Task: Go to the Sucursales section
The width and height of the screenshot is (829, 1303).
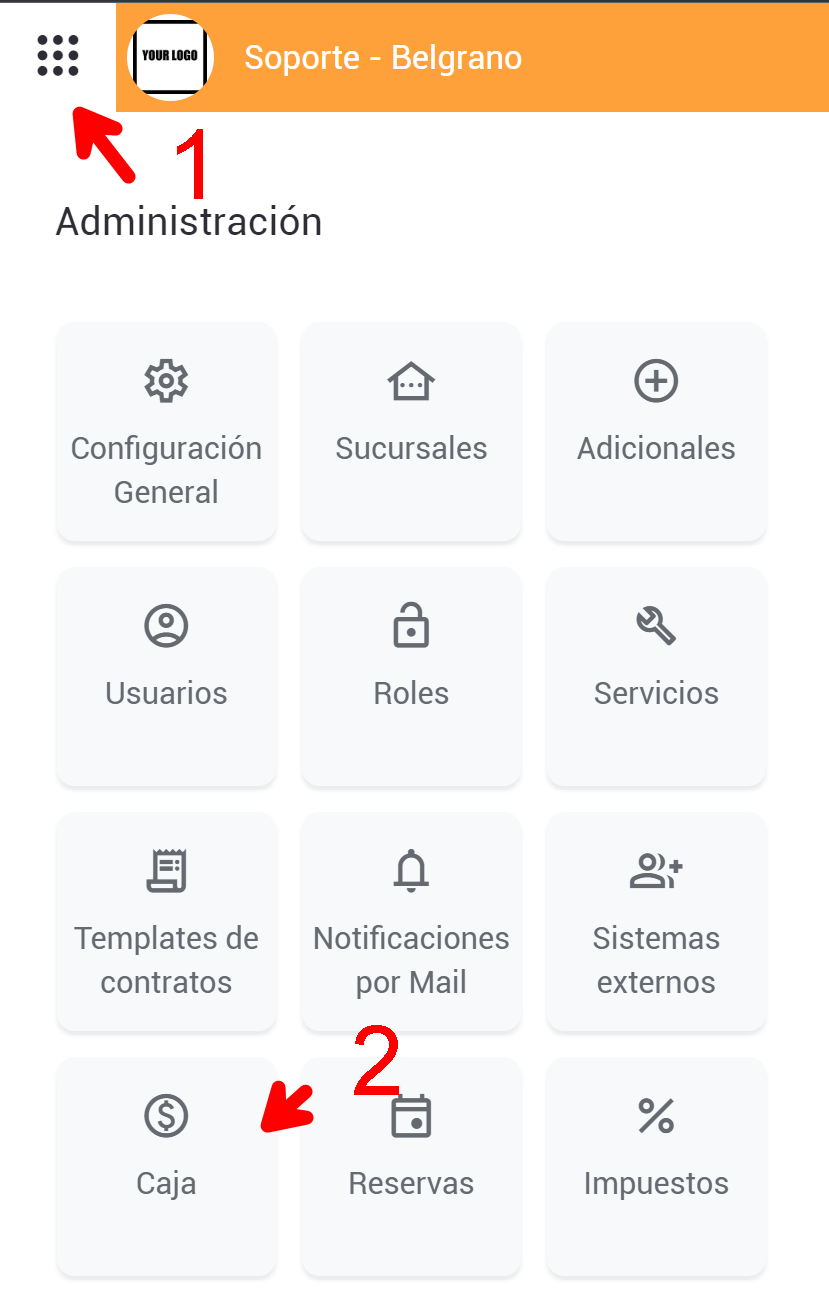Action: (411, 432)
